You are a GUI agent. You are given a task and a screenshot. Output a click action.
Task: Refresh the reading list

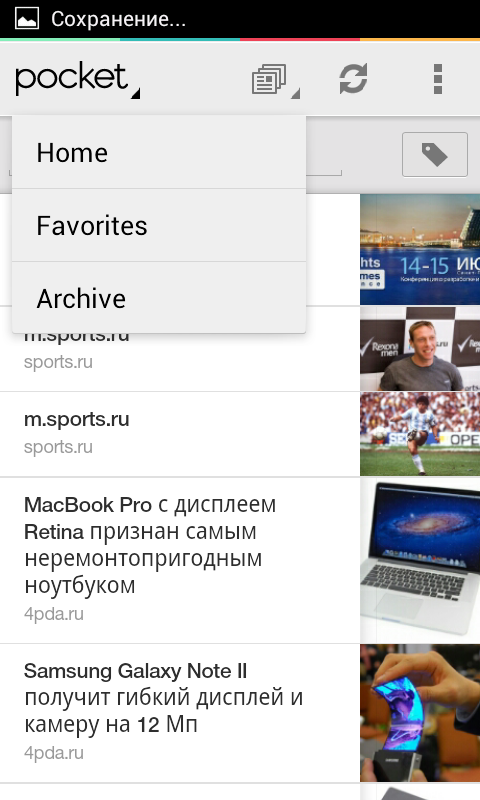[353, 79]
